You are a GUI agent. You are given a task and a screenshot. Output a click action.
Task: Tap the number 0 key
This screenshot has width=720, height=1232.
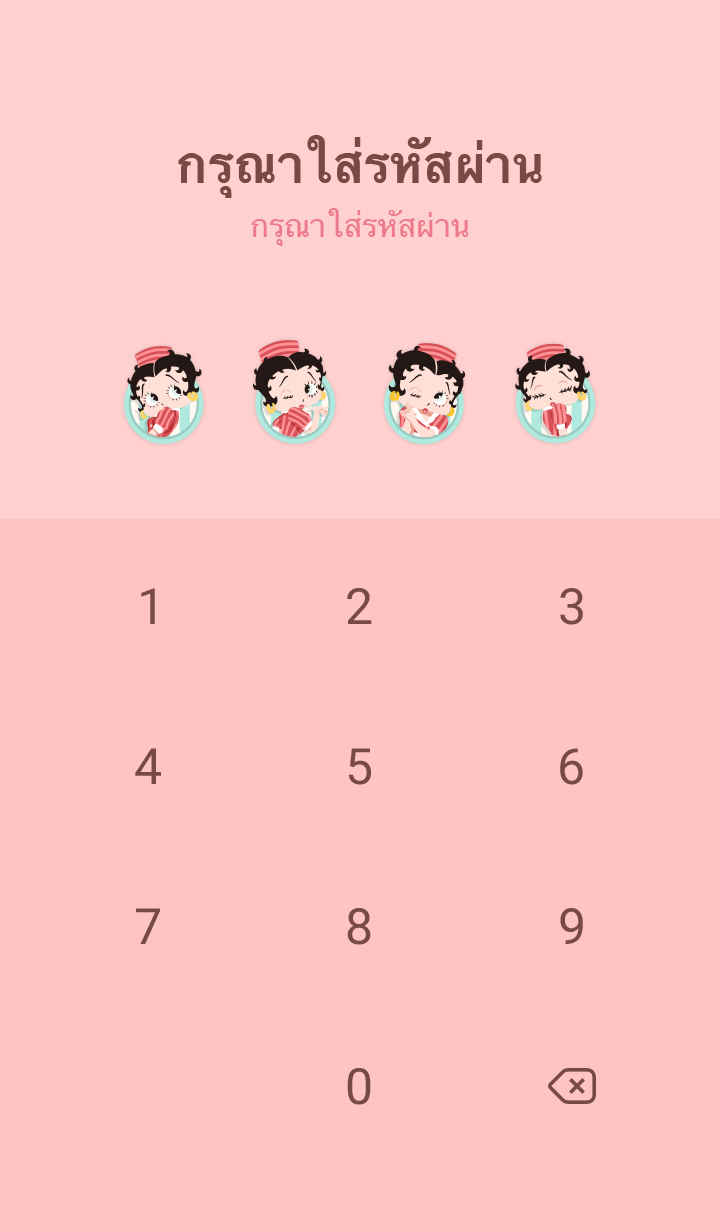coord(359,1087)
